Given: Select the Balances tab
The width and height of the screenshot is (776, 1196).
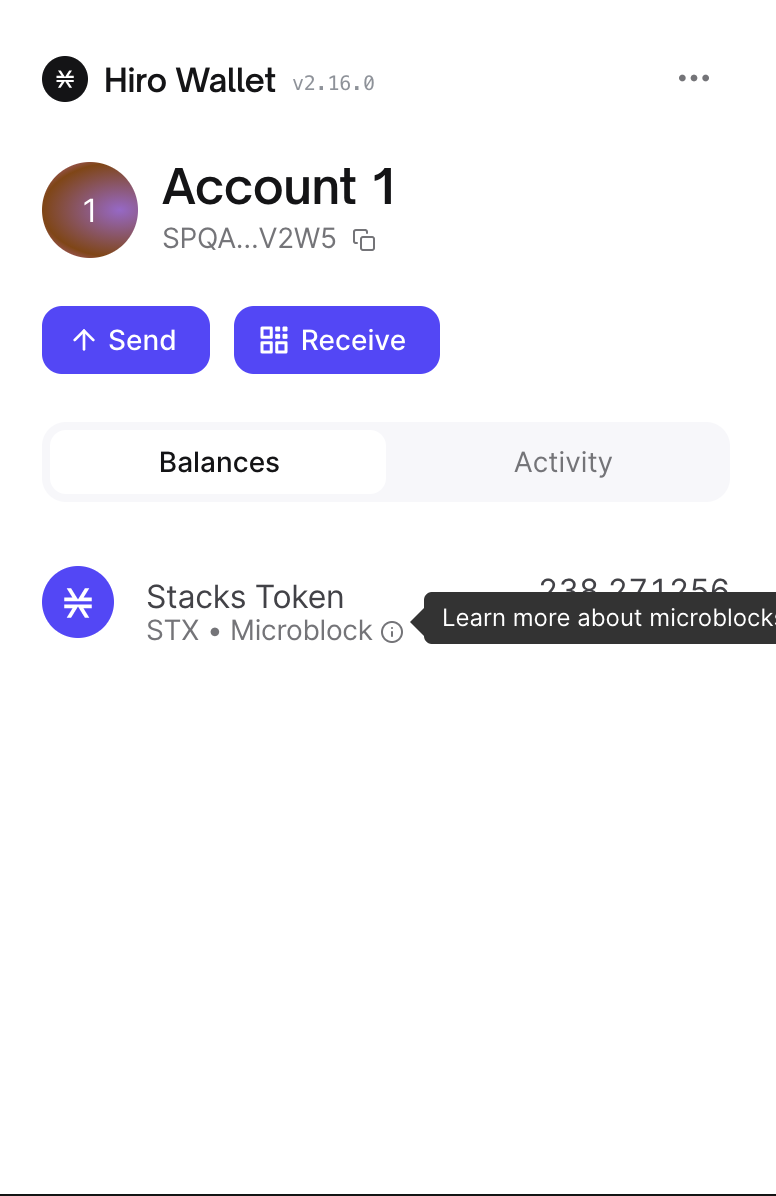Looking at the screenshot, I should point(219,462).
